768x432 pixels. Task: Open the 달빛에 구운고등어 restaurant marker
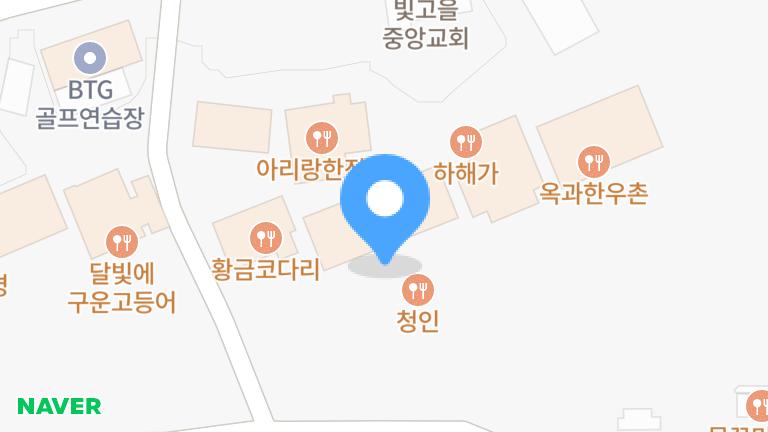[121, 241]
